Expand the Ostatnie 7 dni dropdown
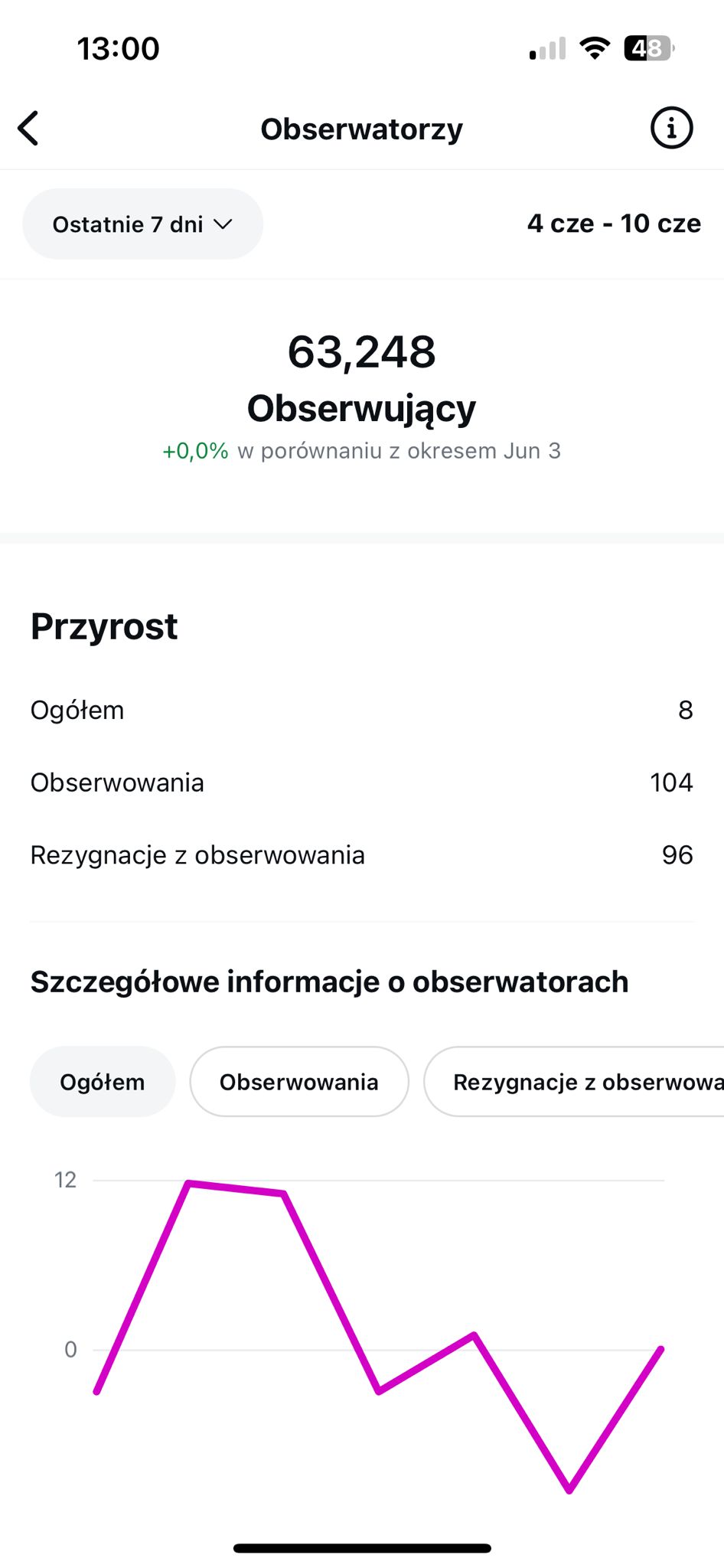Screen dimensions: 724x1568 (143, 224)
